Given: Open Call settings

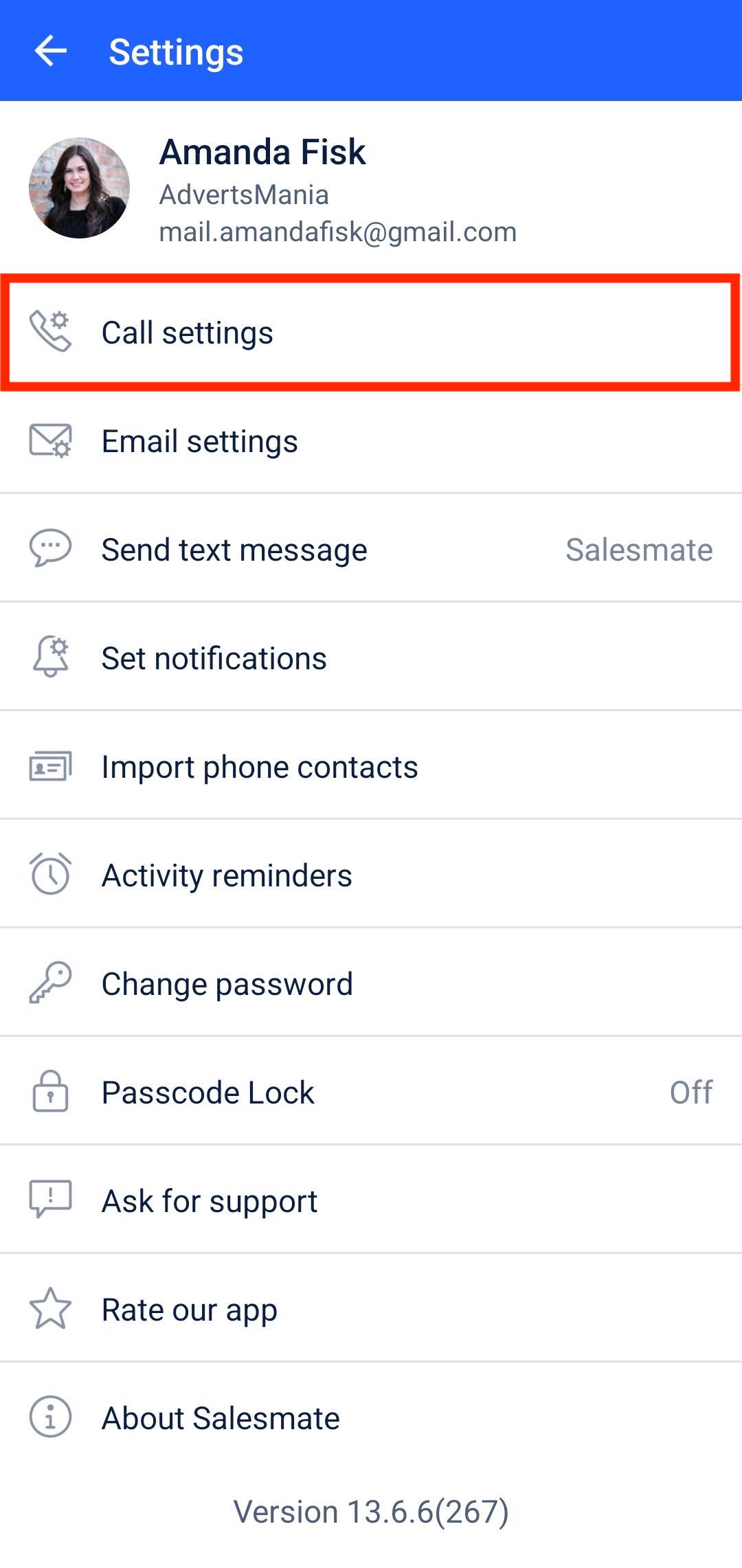Looking at the screenshot, I should [371, 333].
